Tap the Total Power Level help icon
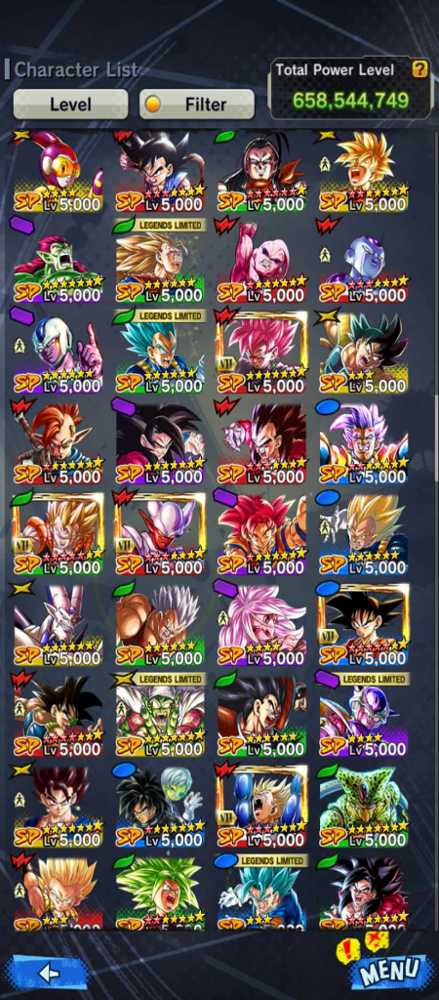The height and width of the screenshot is (1000, 439). pyautogui.click(x=419, y=69)
